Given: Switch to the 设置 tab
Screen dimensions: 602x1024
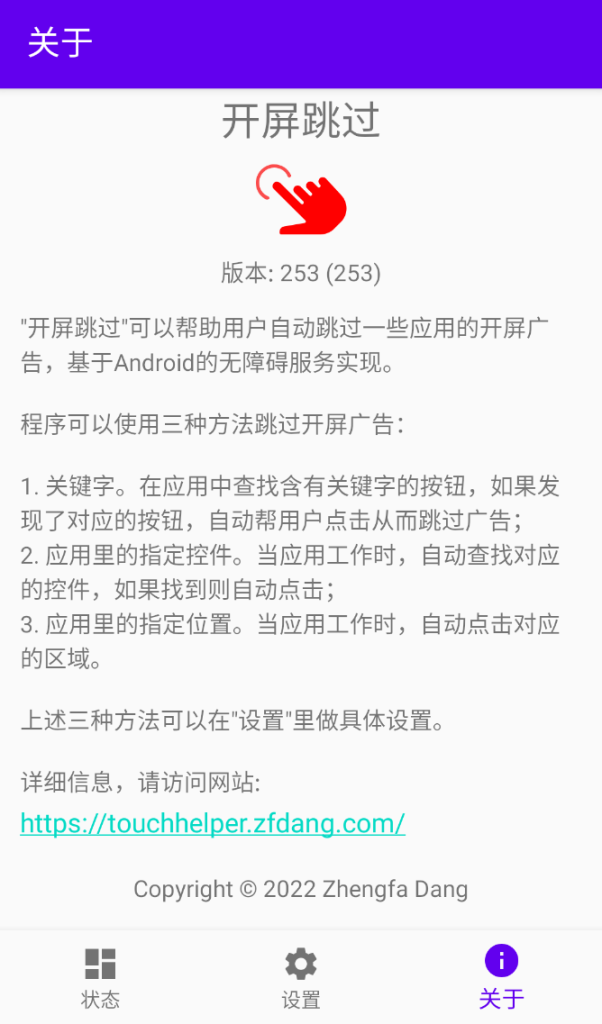Looking at the screenshot, I should coord(301,977).
